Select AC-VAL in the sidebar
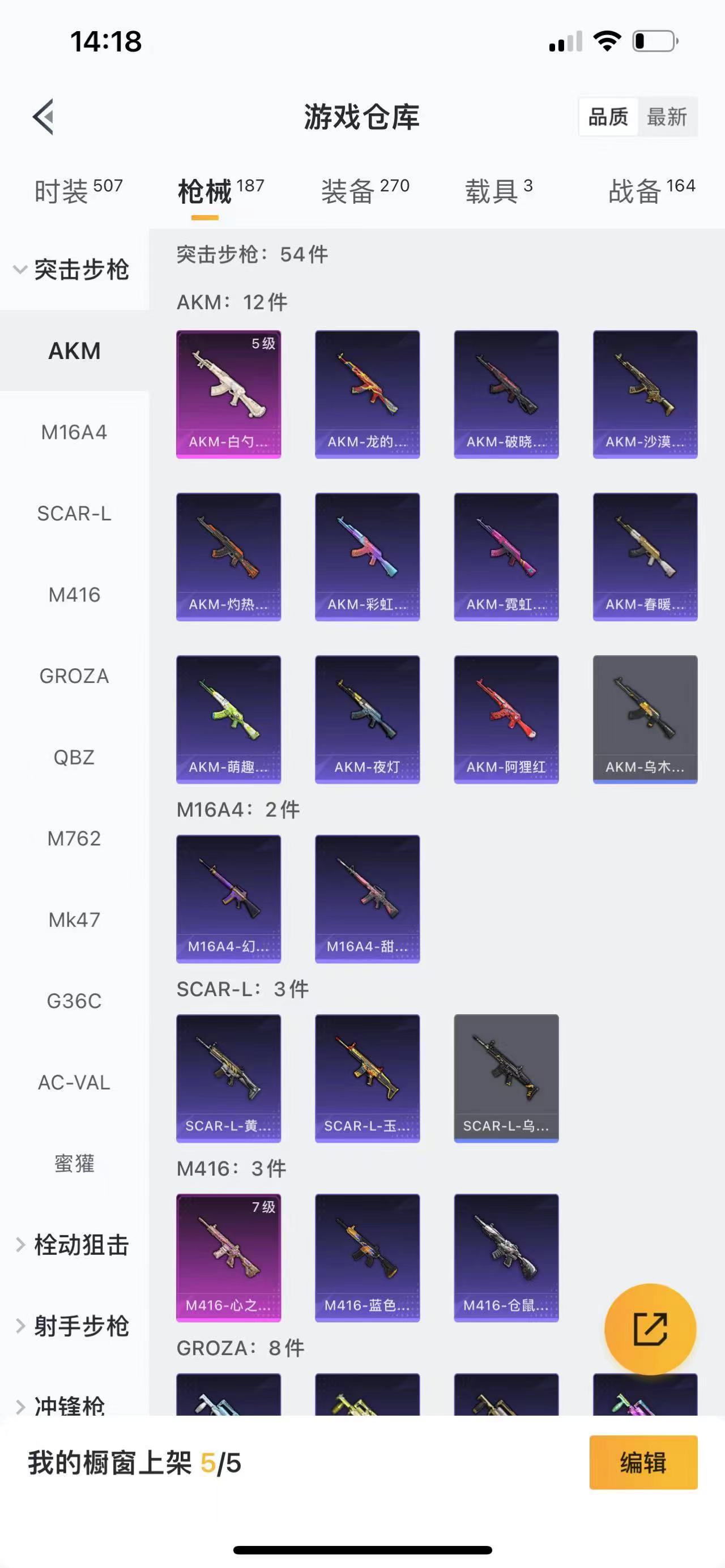Viewport: 725px width, 1568px height. [74, 1082]
